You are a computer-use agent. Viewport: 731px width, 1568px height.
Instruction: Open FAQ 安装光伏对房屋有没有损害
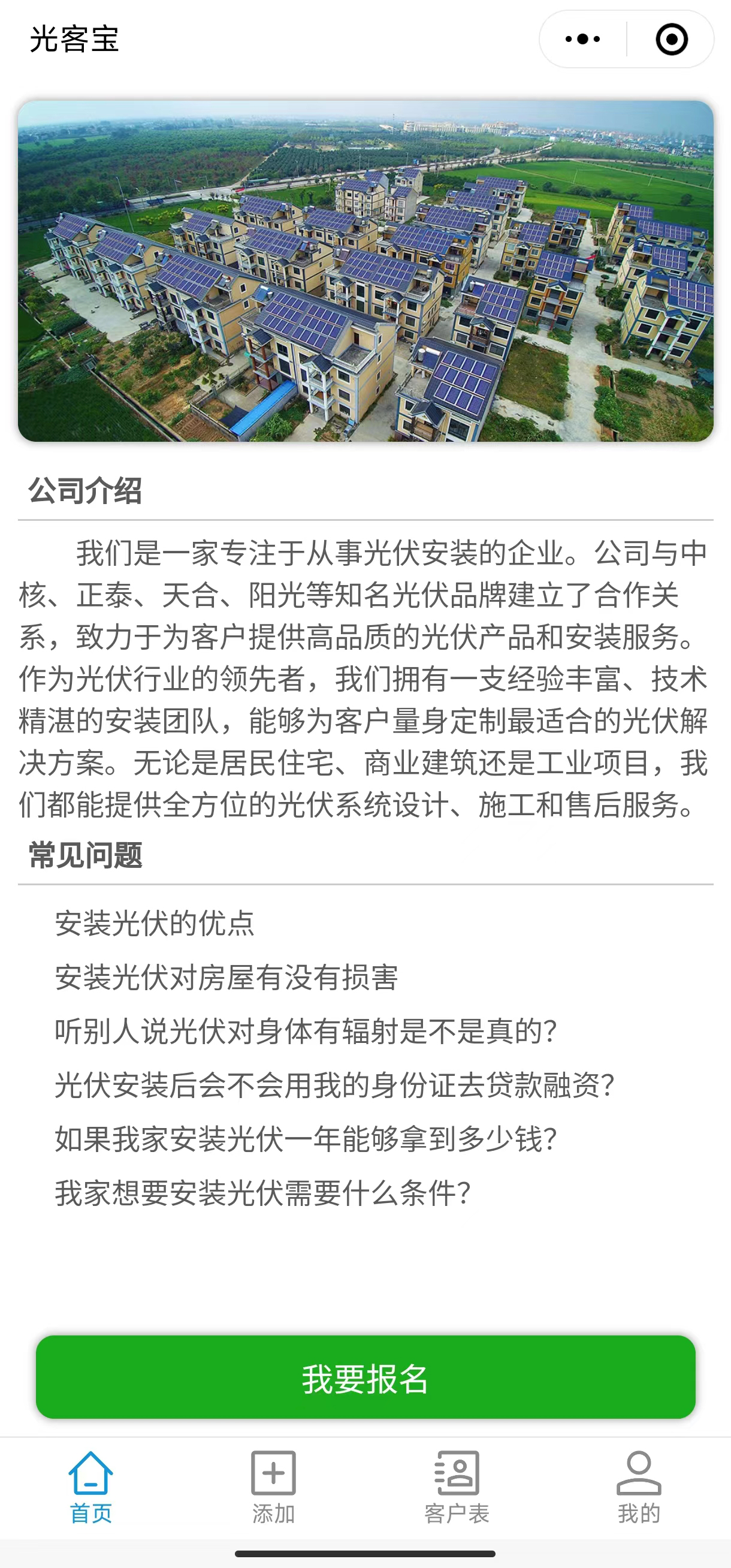pyautogui.click(x=226, y=977)
